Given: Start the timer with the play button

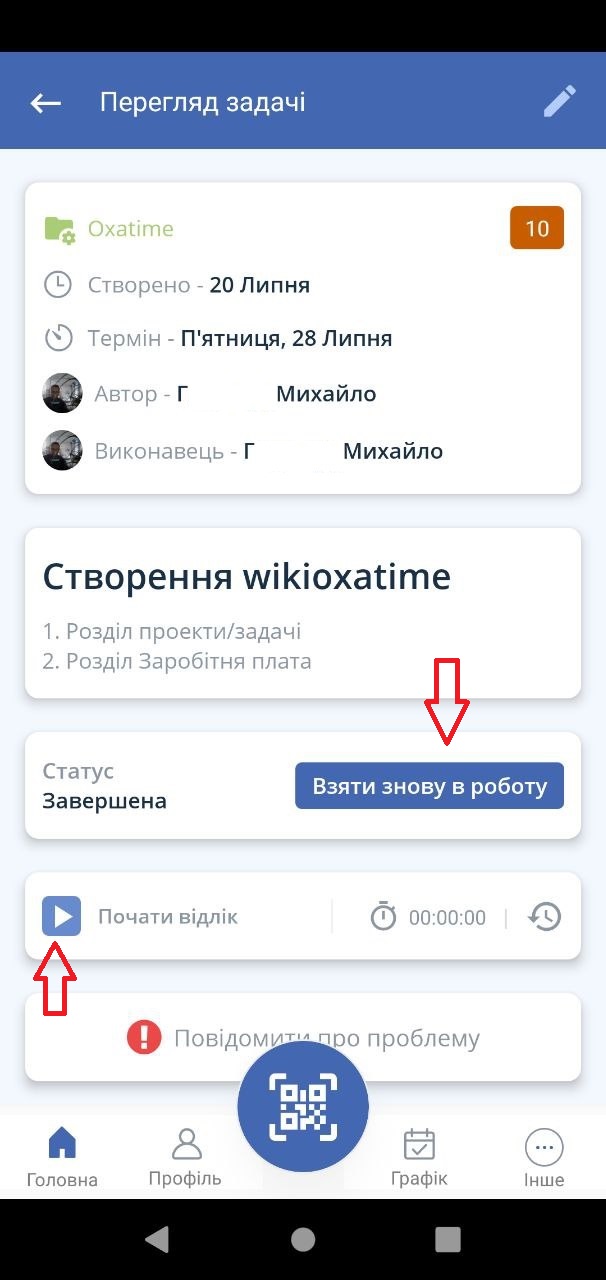Looking at the screenshot, I should point(62,916).
